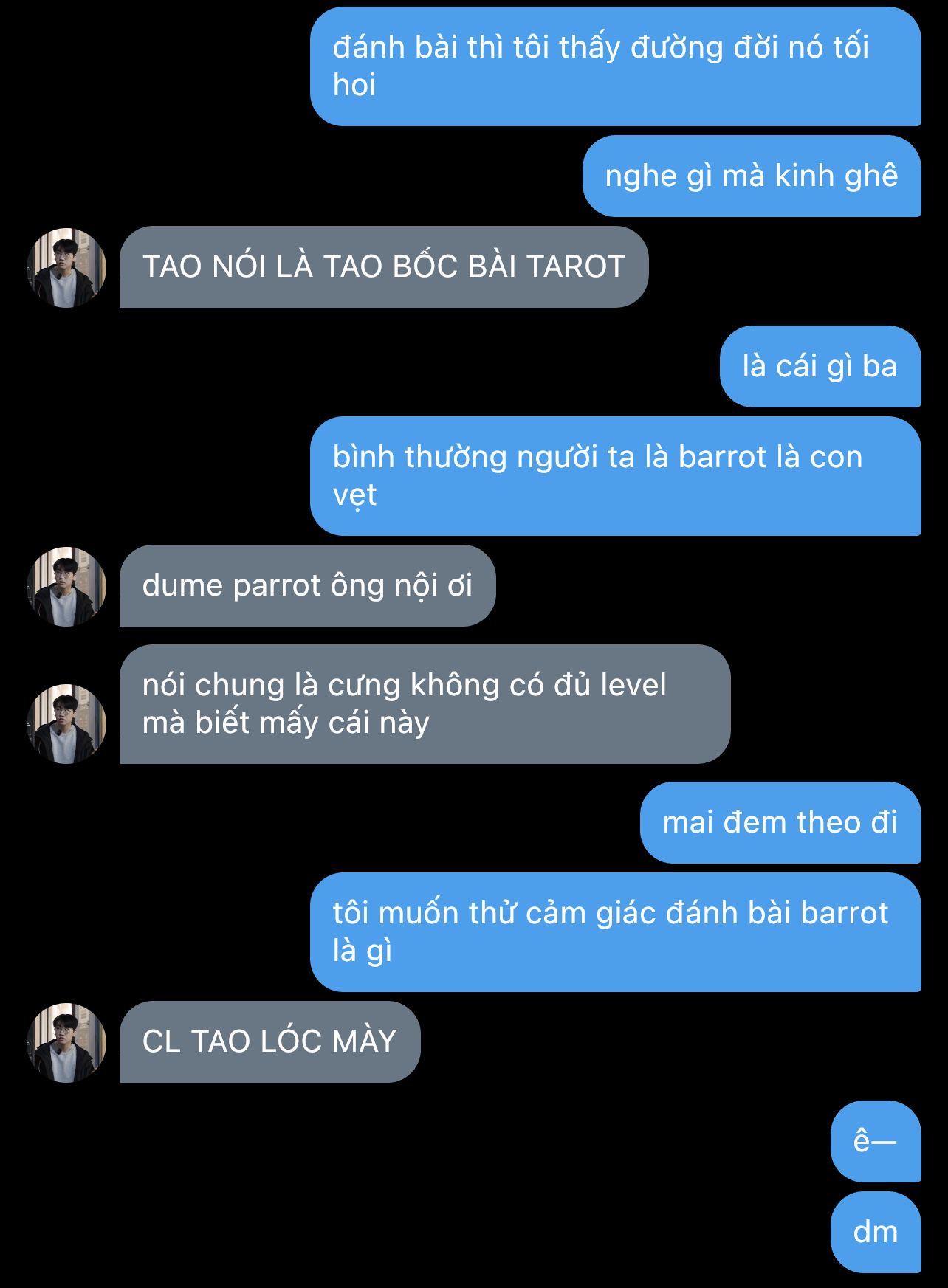
Task: Tap the profile photo next to "dume parrot ông nội ơi"
Action: (x=66, y=586)
